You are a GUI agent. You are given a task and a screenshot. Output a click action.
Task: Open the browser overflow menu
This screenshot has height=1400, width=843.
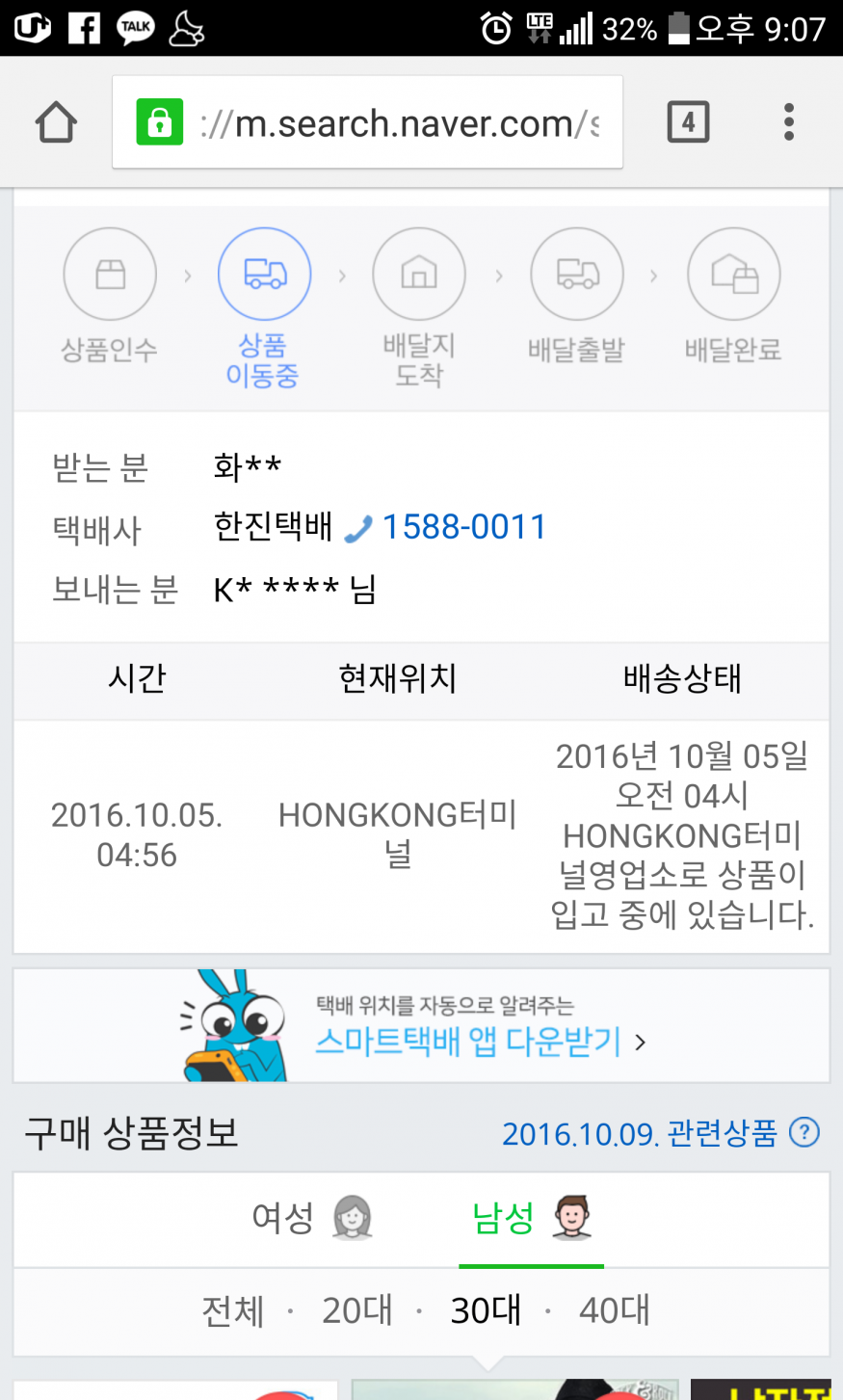point(788,122)
